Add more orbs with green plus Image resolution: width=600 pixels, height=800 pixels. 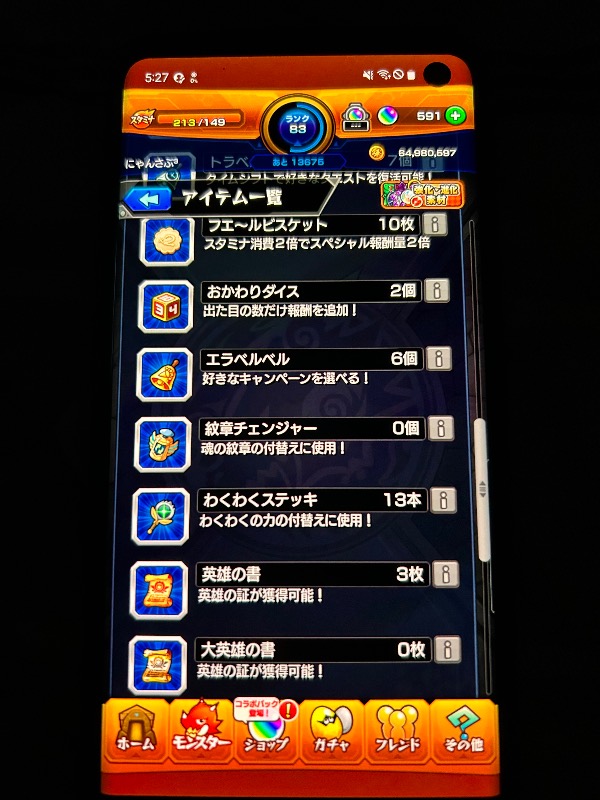[455, 116]
